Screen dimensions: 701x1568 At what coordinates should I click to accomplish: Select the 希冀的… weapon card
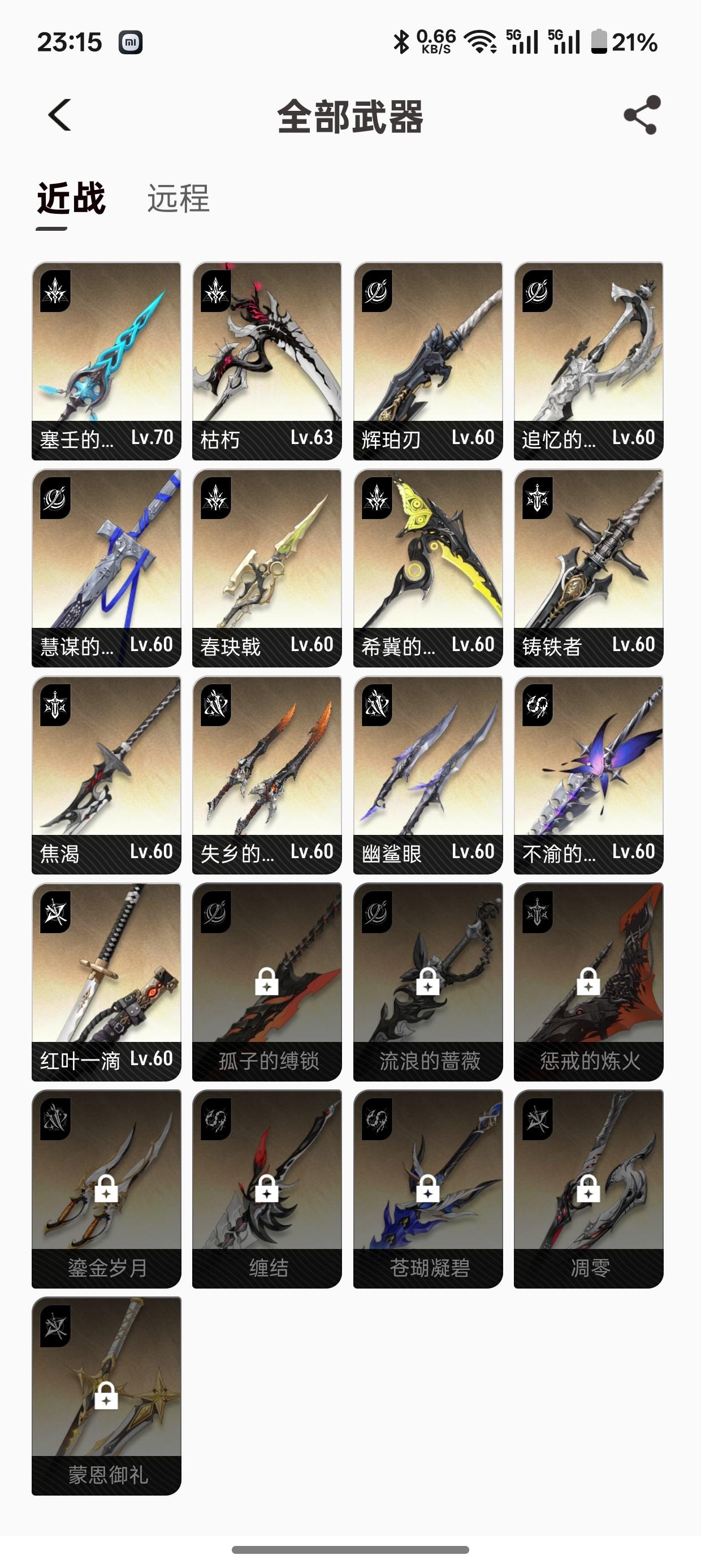428,567
